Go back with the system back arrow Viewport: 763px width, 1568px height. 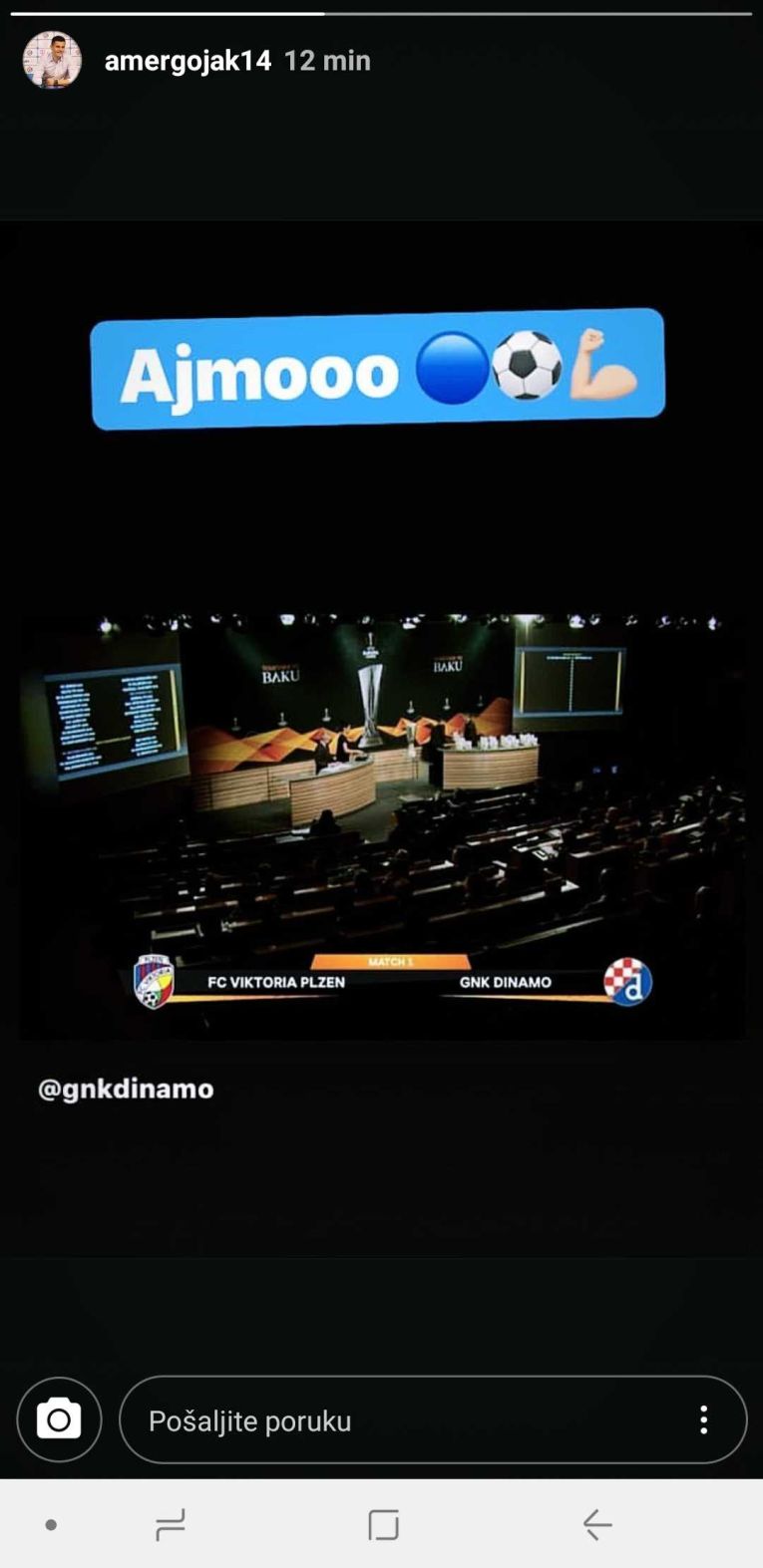point(596,1524)
